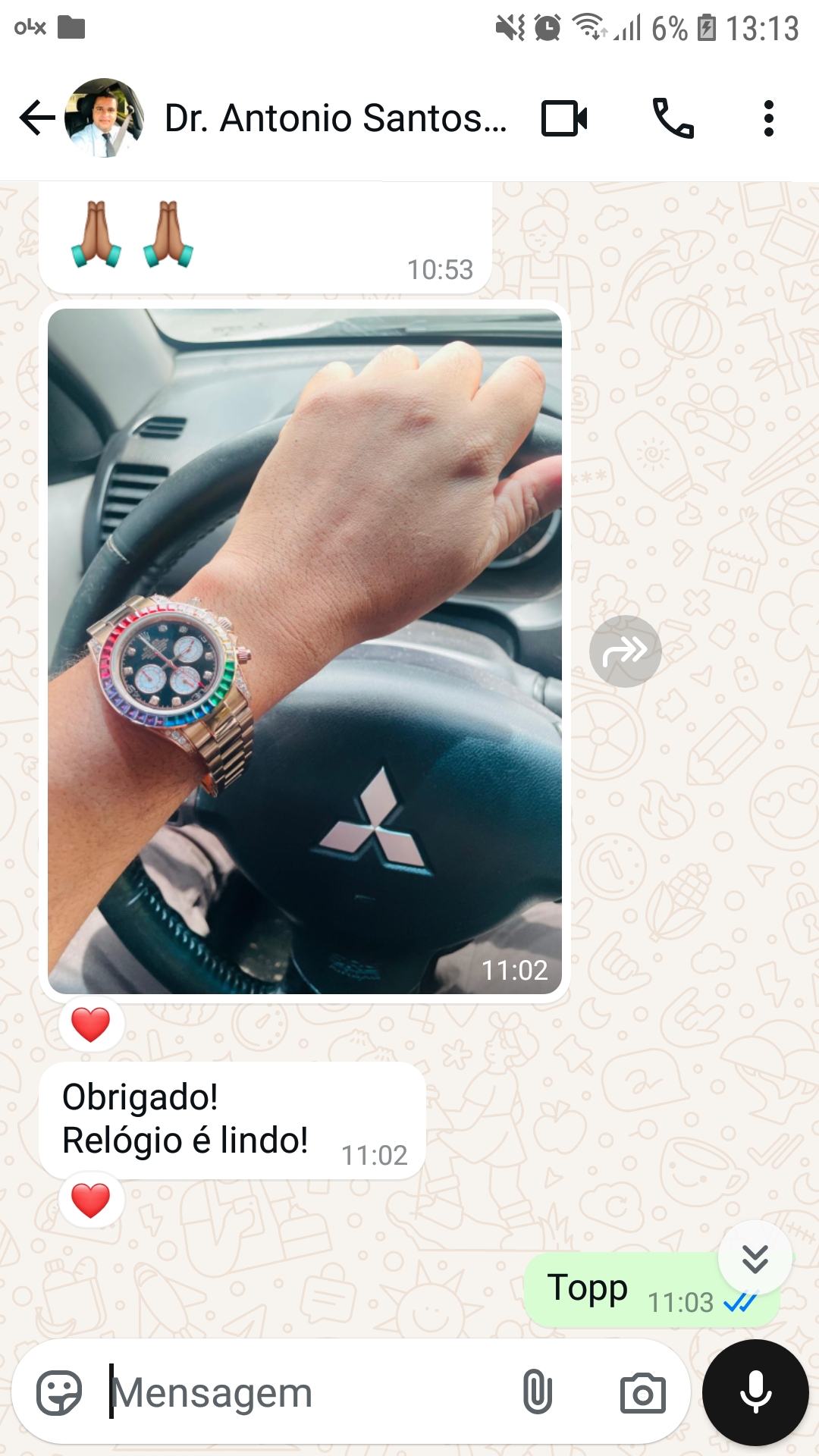
Task: Jump to the latest messages
Action: pos(755,1258)
